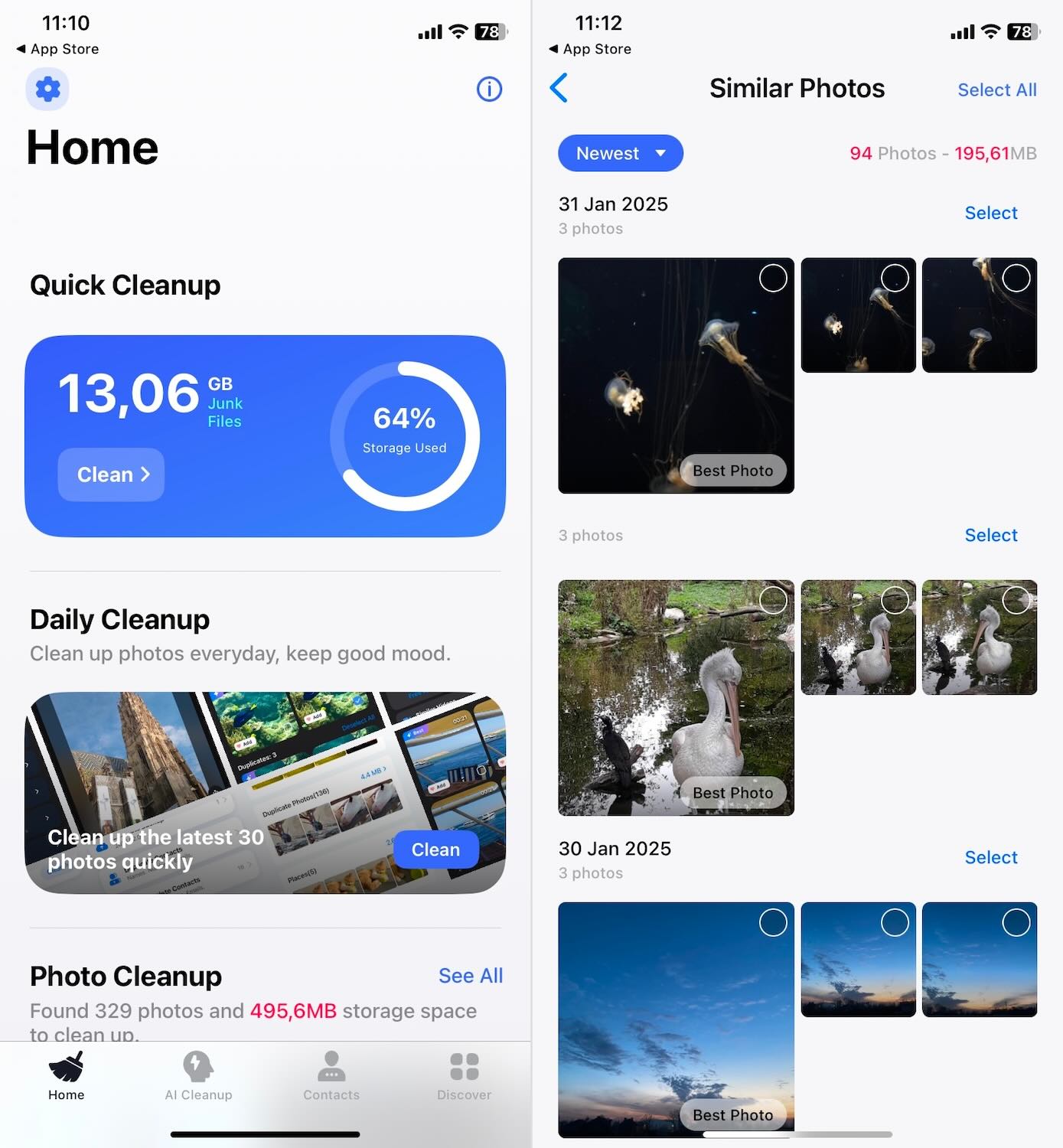This screenshot has height=1148, width=1063.
Task: Check the large sunset sky Best Photo
Action: point(772,923)
